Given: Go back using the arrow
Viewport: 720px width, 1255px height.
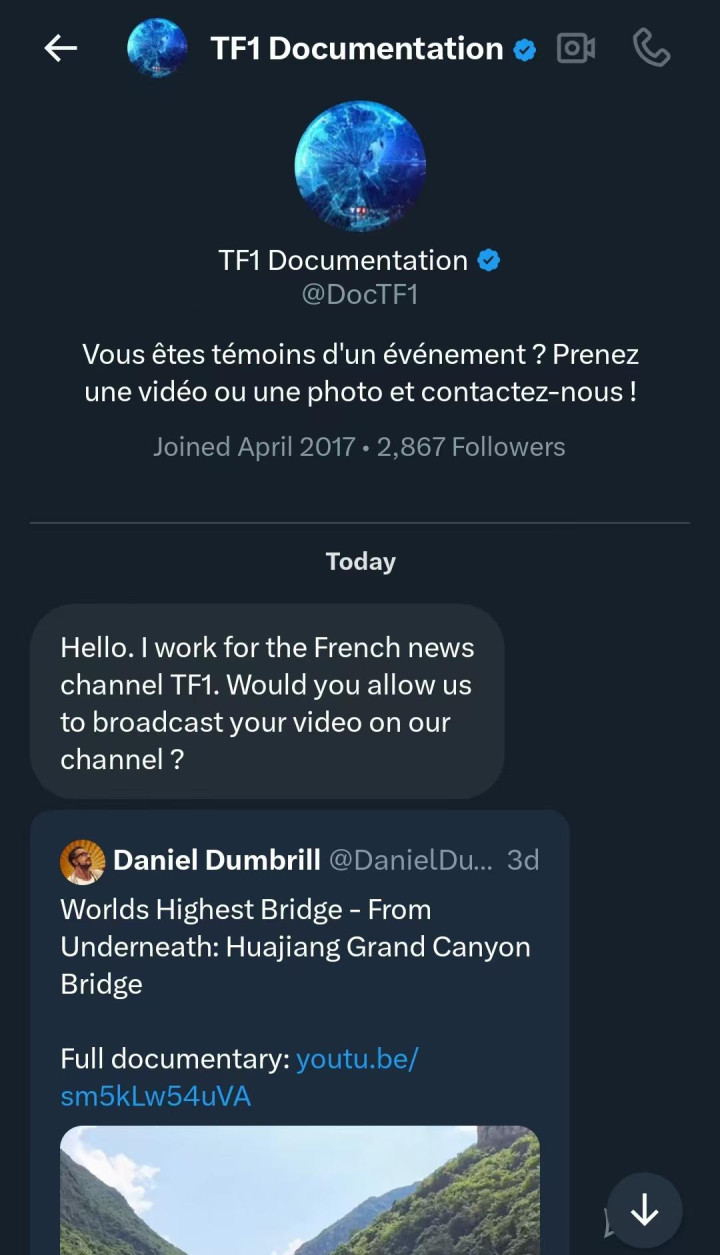Looking at the screenshot, I should 61,48.
